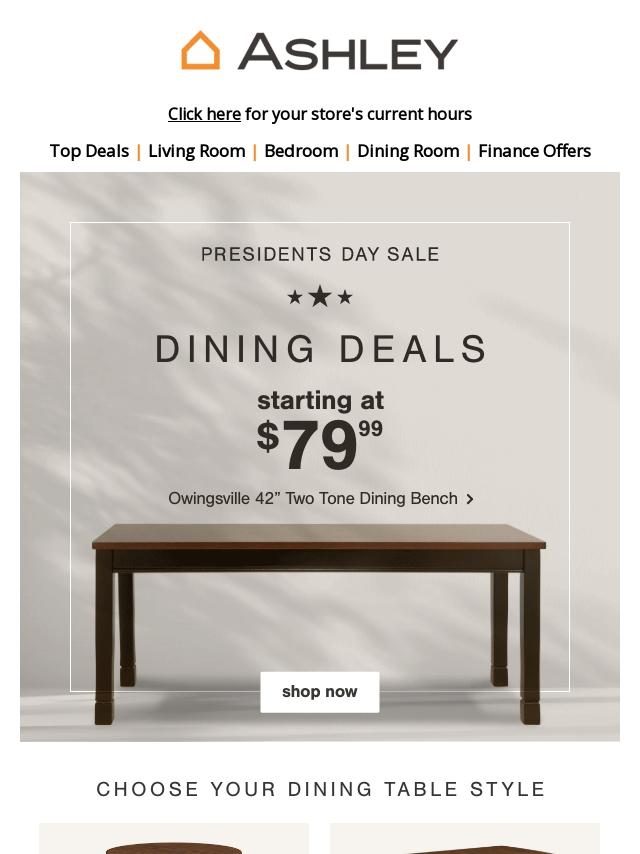640x854 pixels.
Task: Open Owingsville 42" Two Tone Dining Bench link
Action: [x=320, y=498]
